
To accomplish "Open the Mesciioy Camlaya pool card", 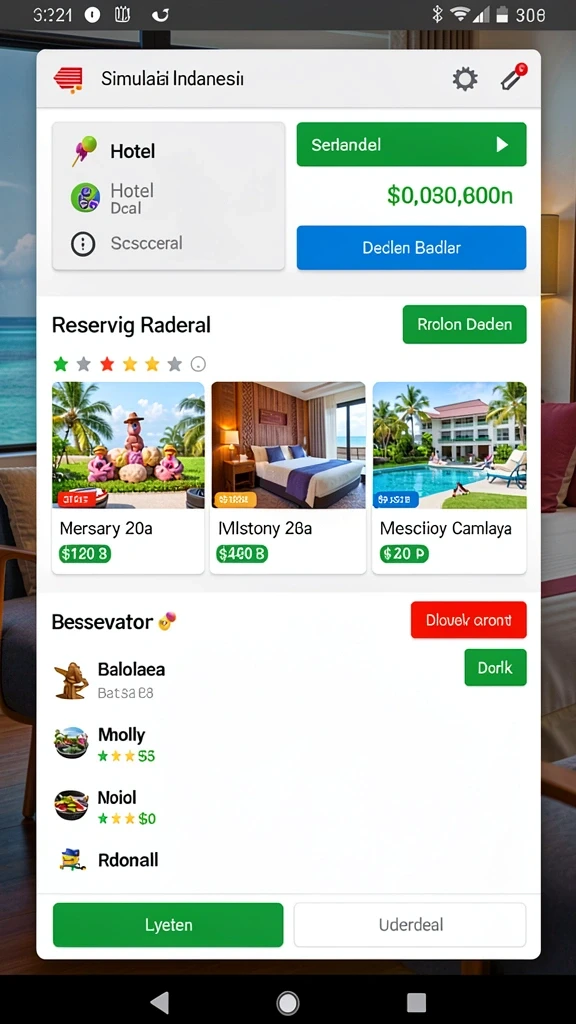I will coord(449,477).
